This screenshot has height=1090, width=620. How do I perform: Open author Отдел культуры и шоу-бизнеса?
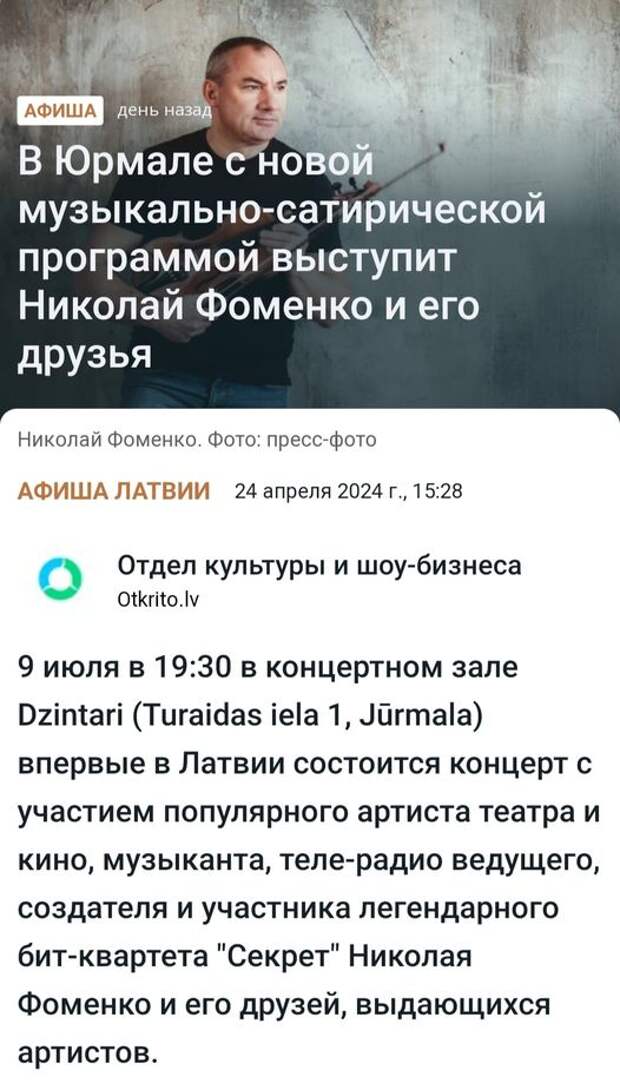[x=319, y=566]
